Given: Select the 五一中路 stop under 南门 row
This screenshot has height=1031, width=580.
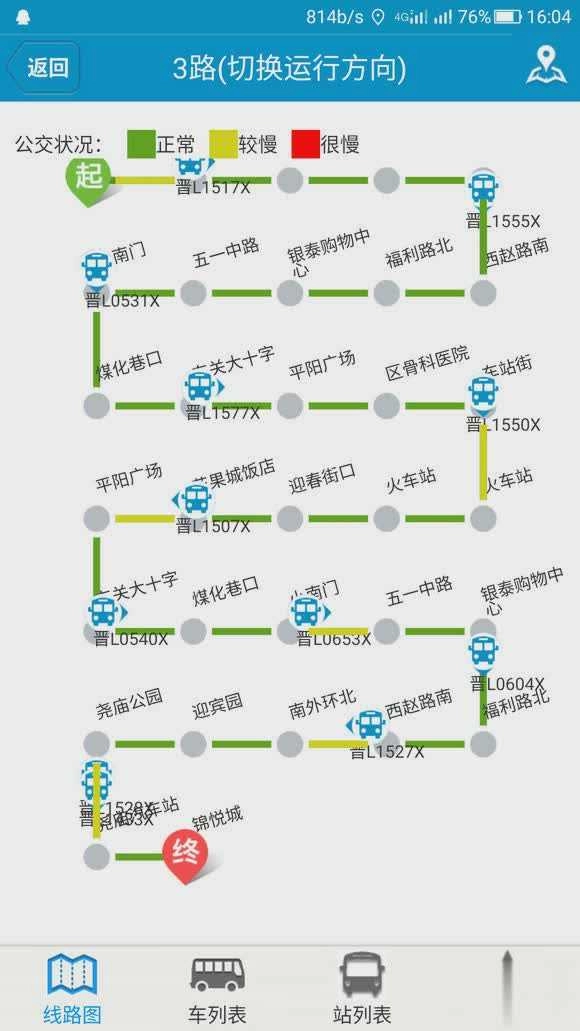Looking at the screenshot, I should [x=193, y=293].
